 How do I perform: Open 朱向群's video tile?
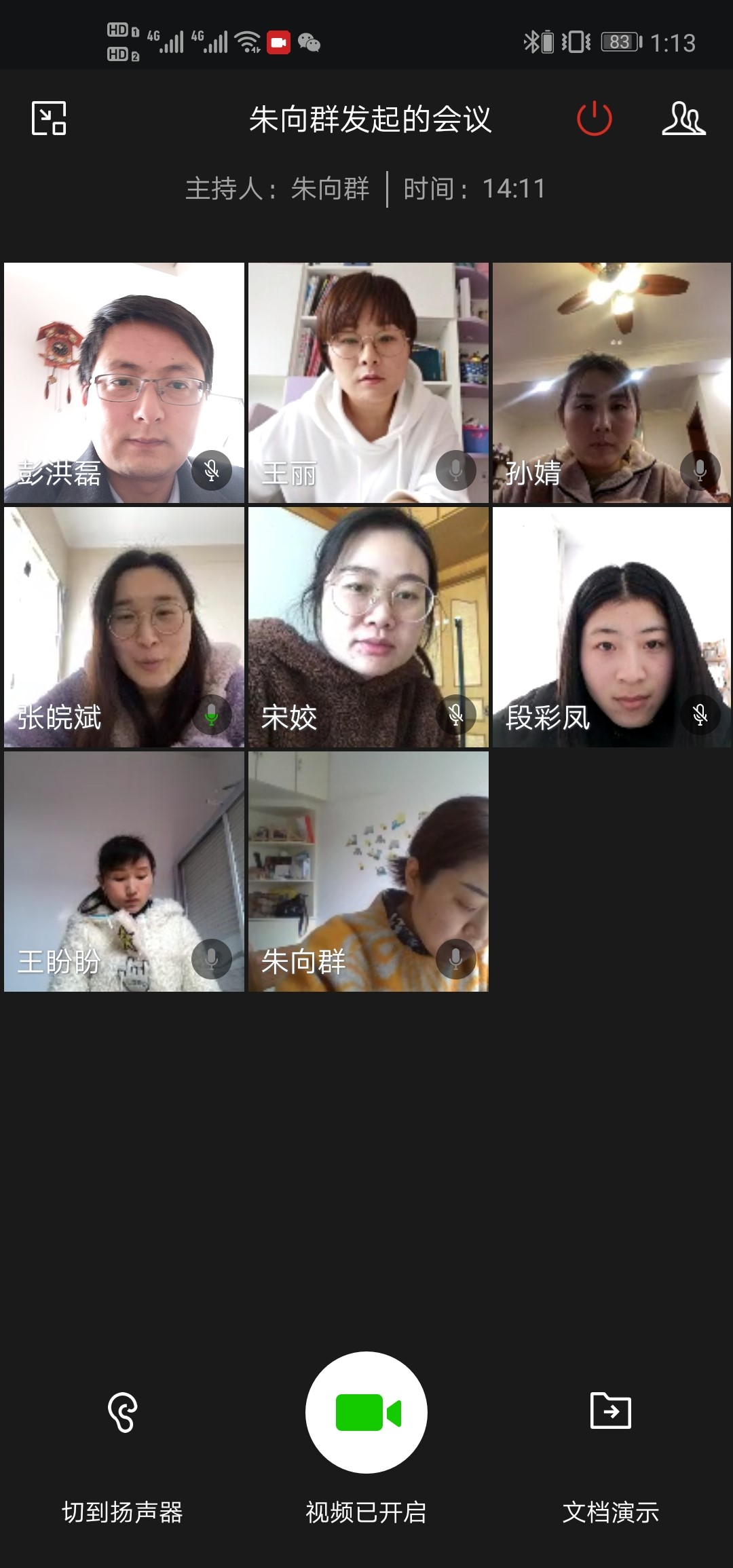(x=368, y=871)
